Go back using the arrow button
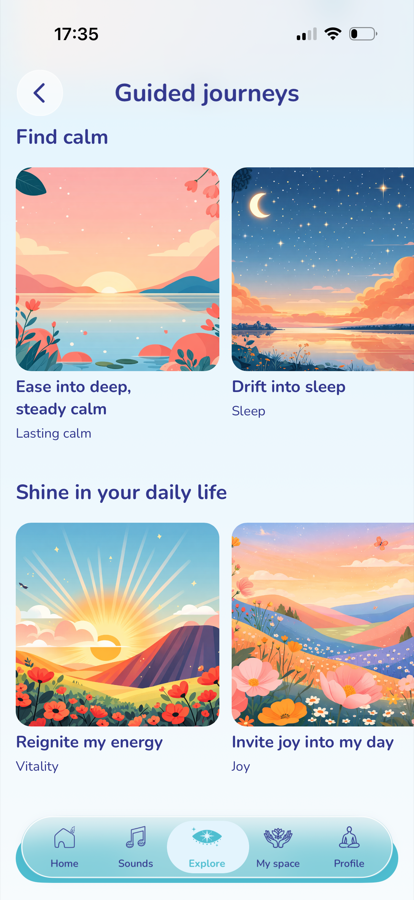The image size is (414, 900). (40, 93)
